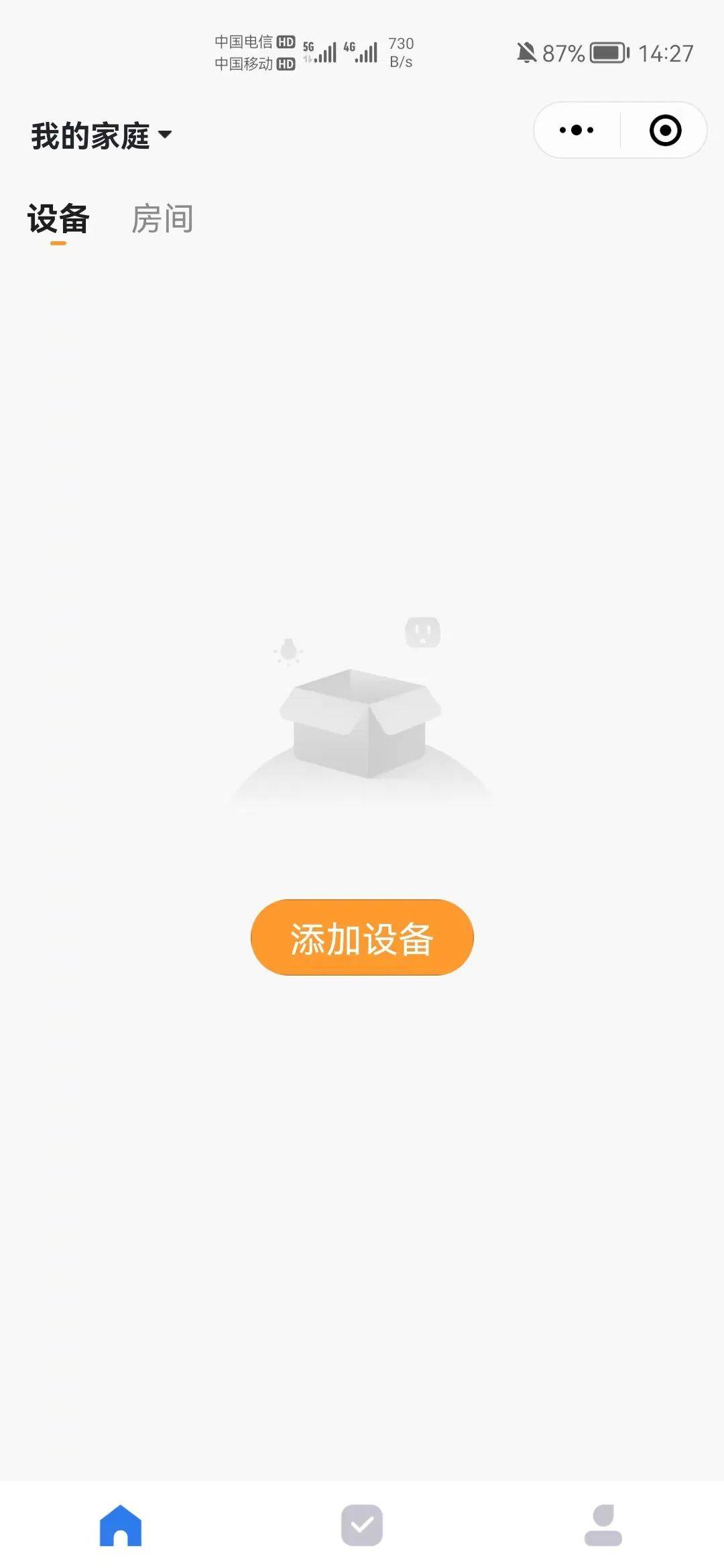This screenshot has height=1568, width=724.
Task: Switch to the 房间 tab
Action: [162, 219]
